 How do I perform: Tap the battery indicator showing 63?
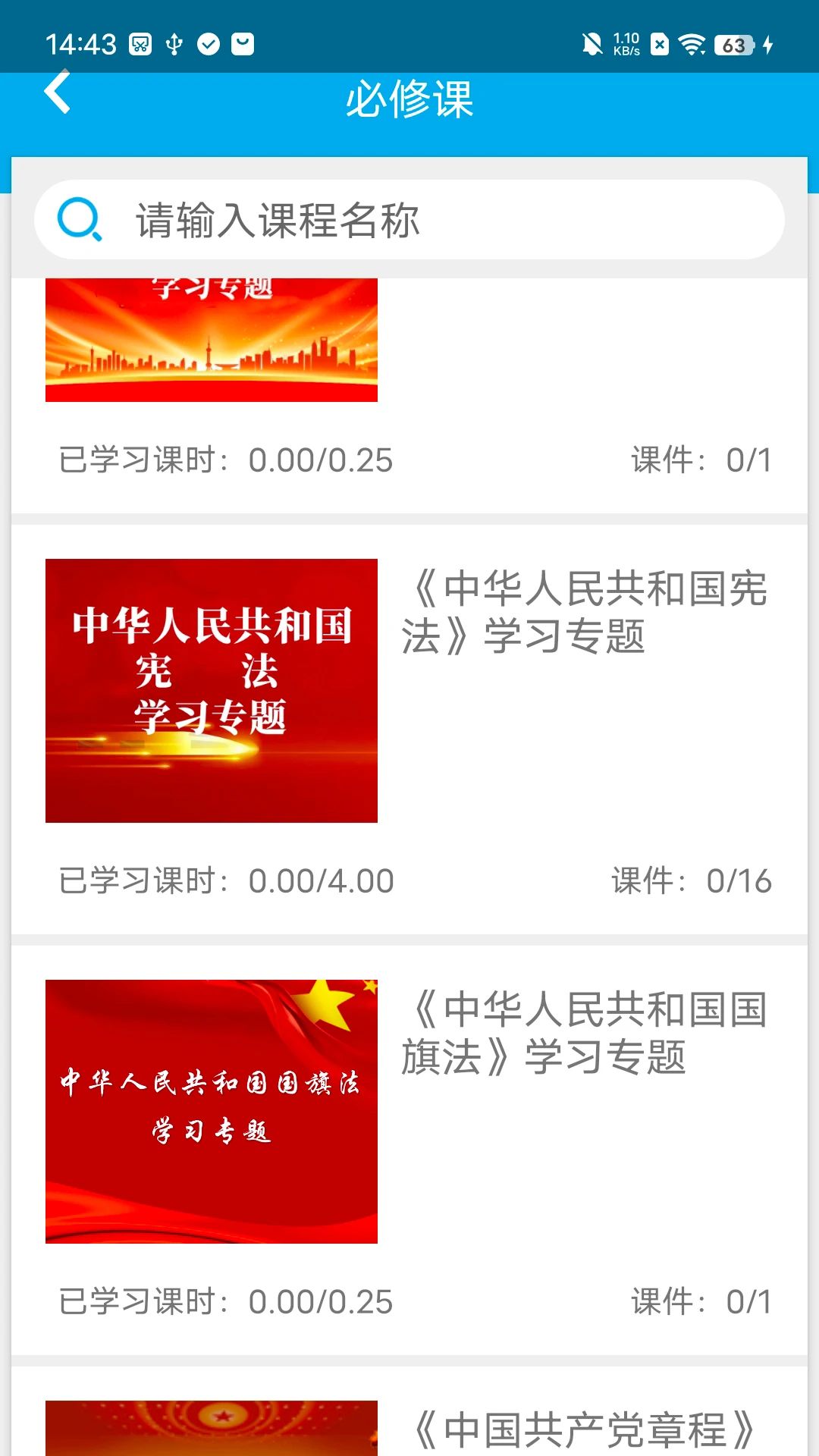(x=732, y=44)
